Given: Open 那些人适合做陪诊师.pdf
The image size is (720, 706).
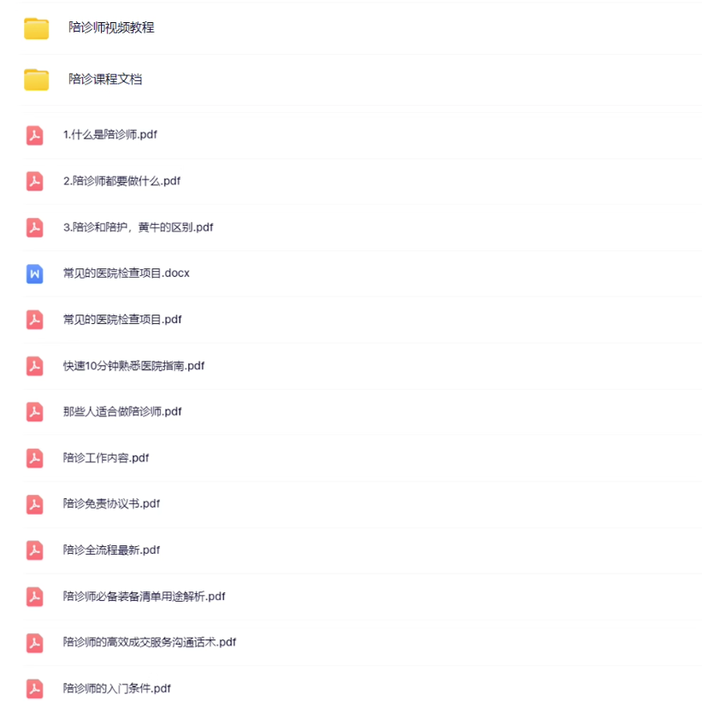Looking at the screenshot, I should coord(122,411).
